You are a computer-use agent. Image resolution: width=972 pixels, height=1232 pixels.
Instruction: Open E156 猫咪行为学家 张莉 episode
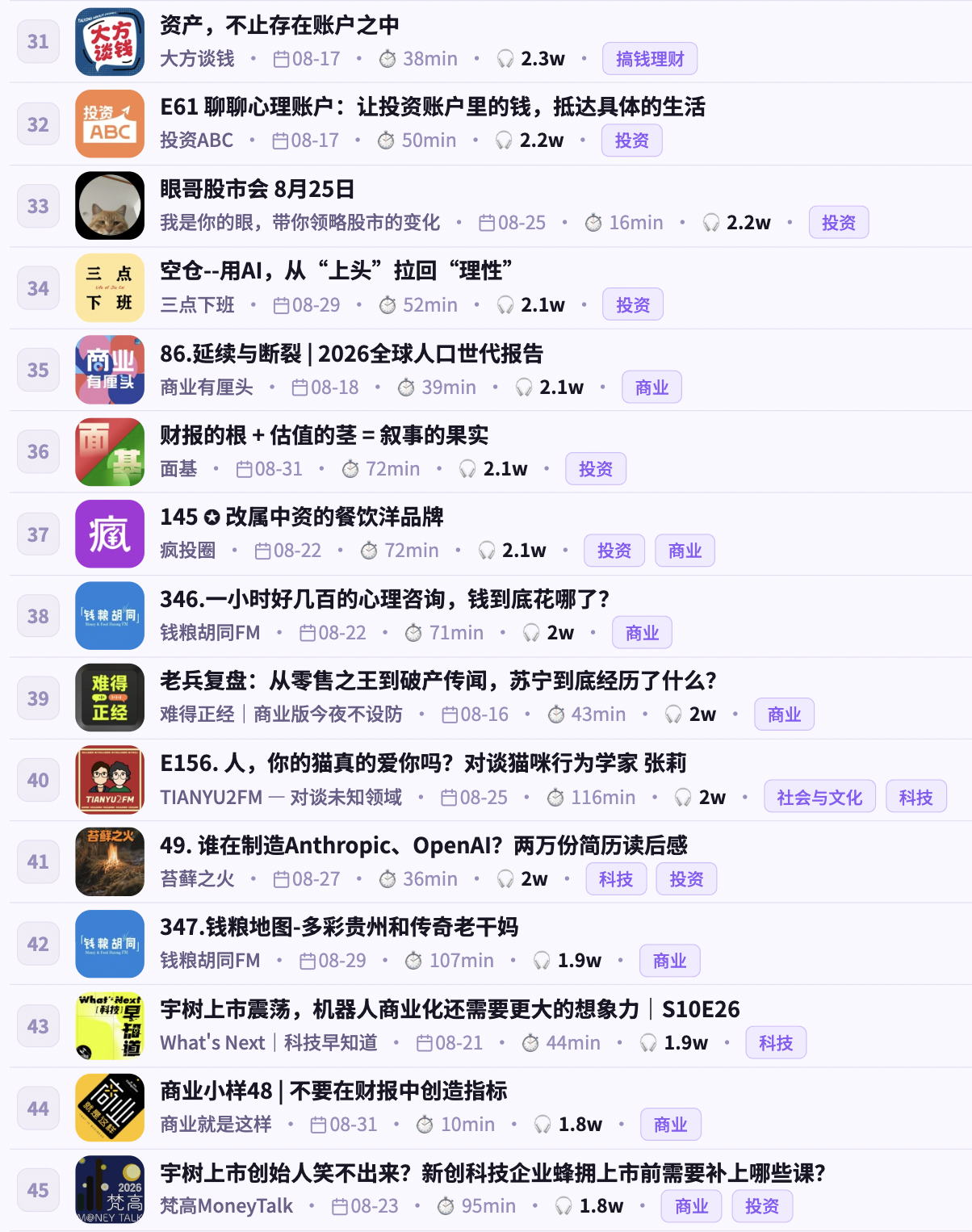pos(423,763)
